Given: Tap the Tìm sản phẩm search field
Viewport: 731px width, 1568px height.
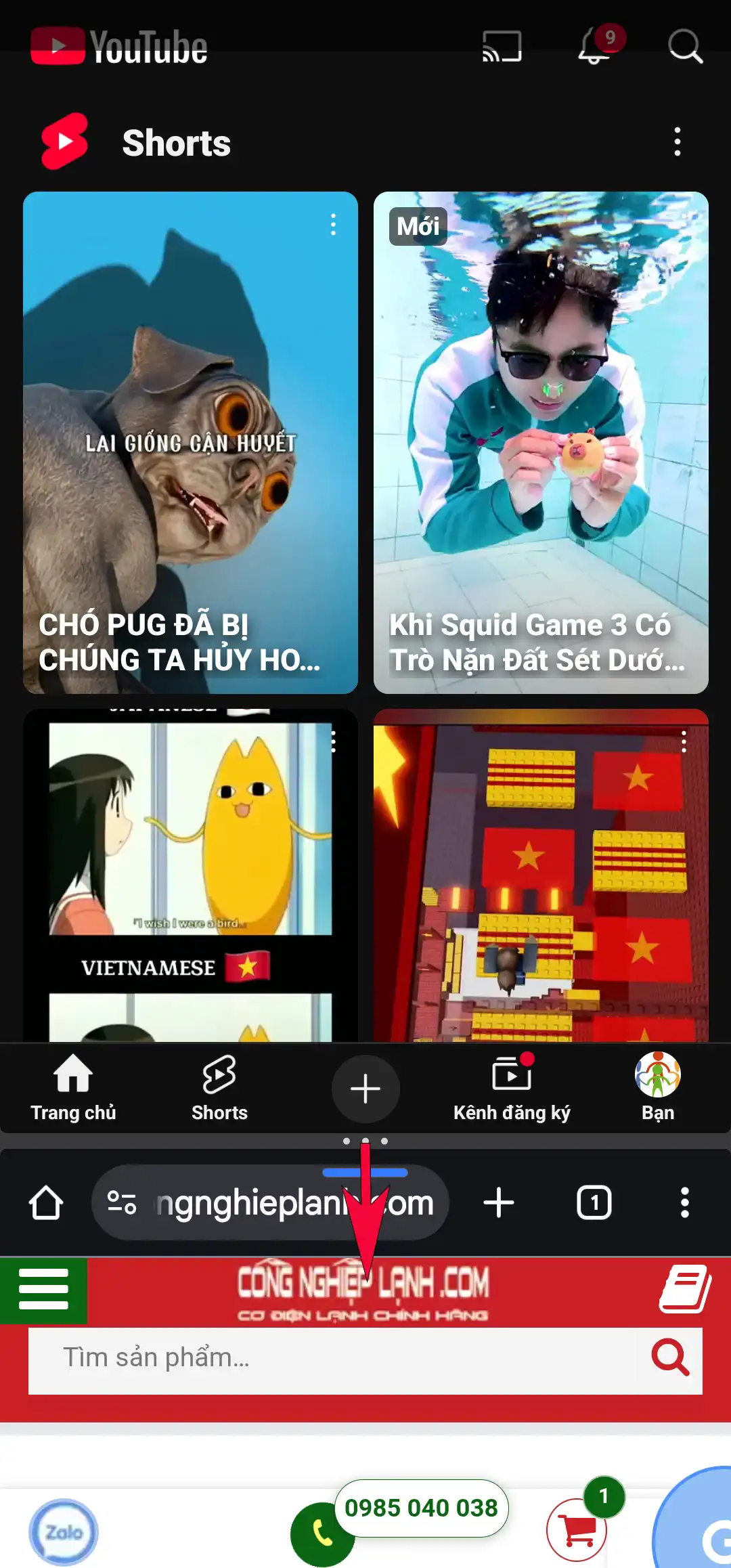Looking at the screenshot, I should [365, 1361].
